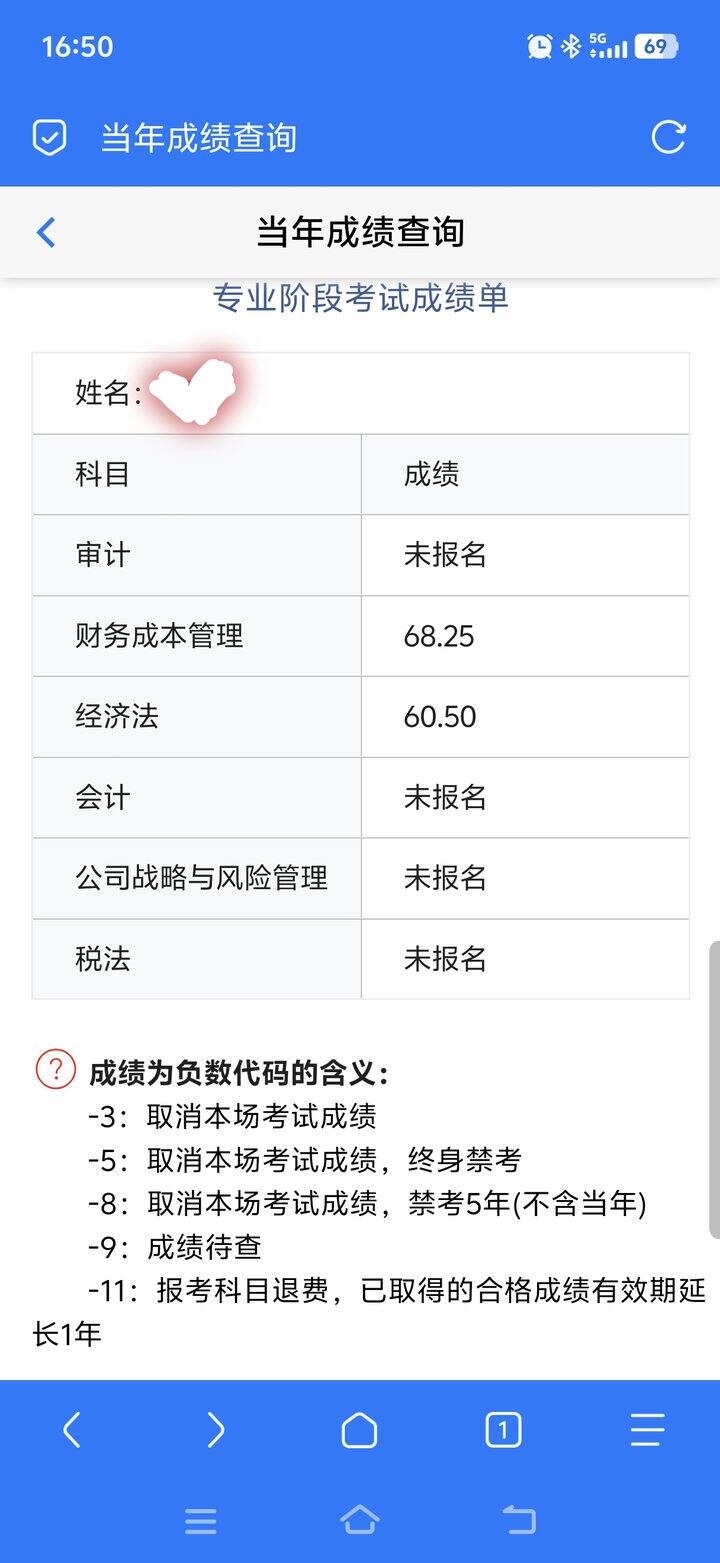Image resolution: width=720 pixels, height=1563 pixels.
Task: Tap the refresh icon in the header
Action: [x=668, y=137]
